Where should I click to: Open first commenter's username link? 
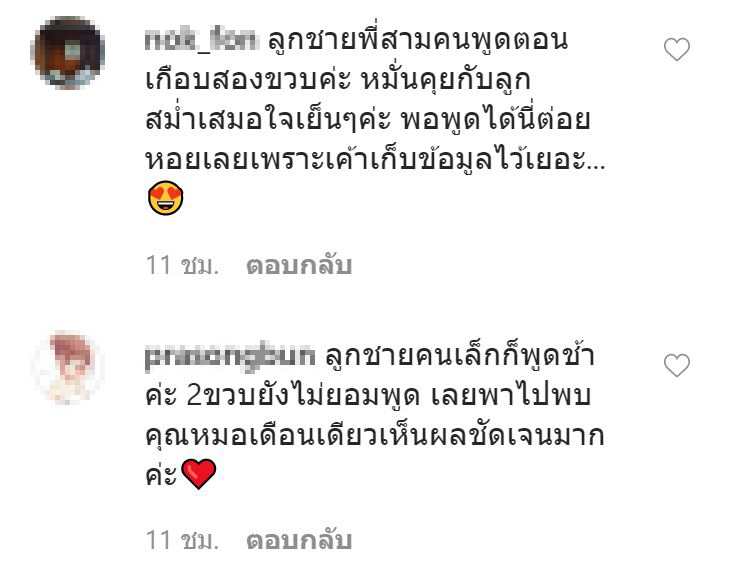(201, 43)
